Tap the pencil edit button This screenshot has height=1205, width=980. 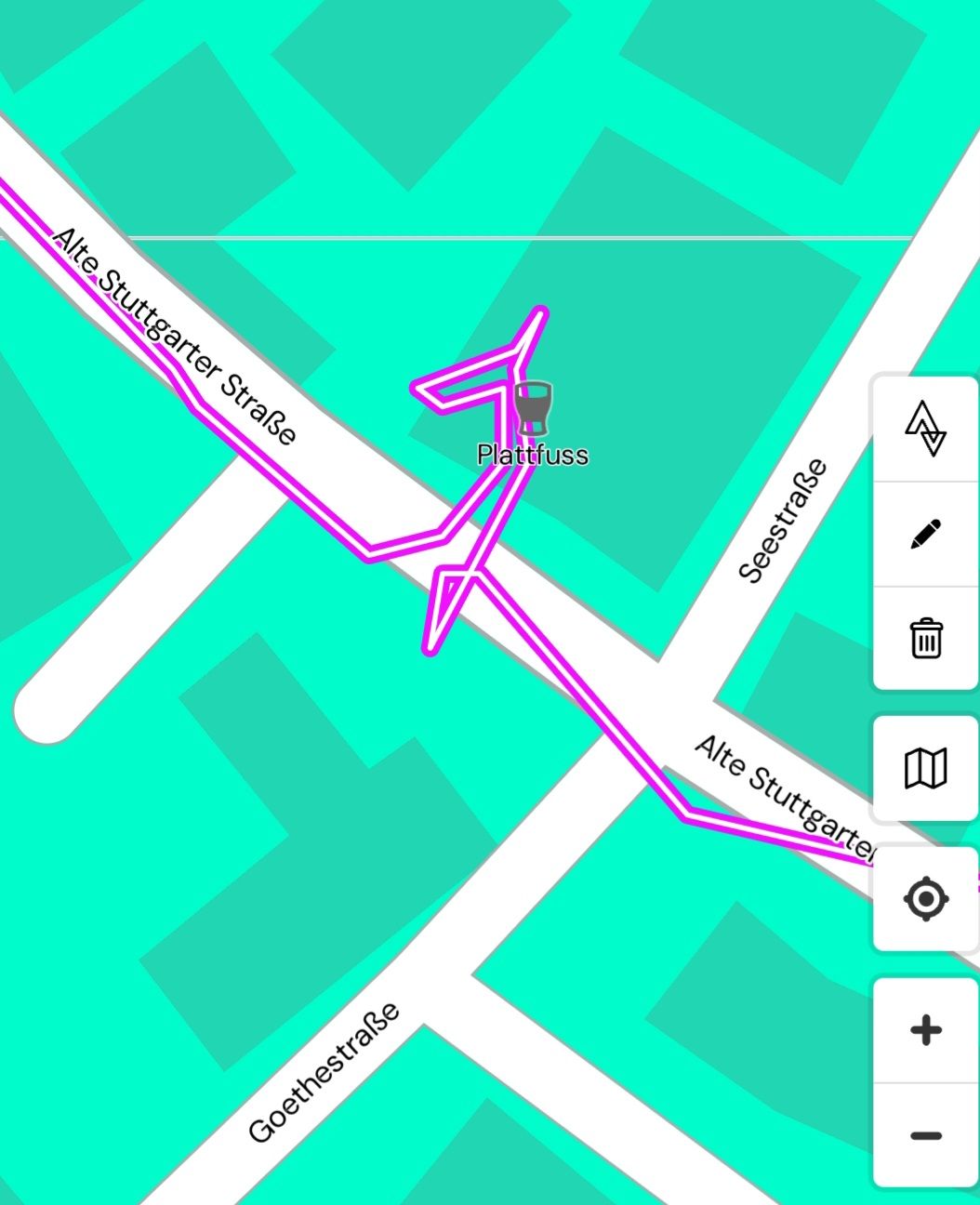tap(925, 534)
